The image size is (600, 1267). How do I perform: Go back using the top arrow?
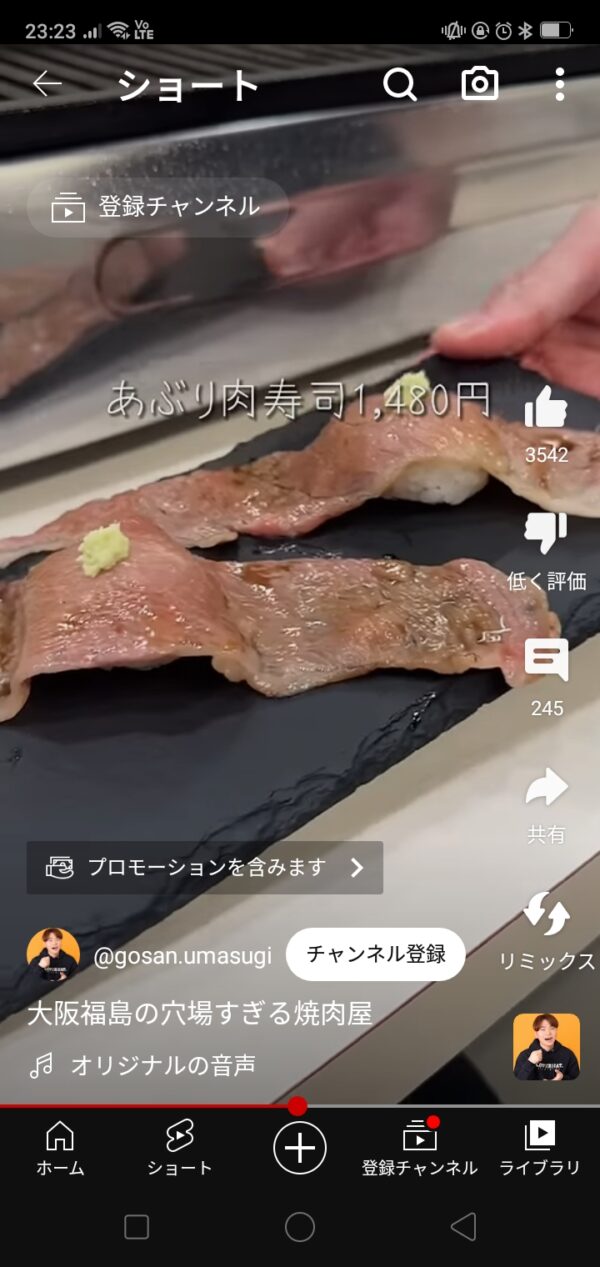47,84
